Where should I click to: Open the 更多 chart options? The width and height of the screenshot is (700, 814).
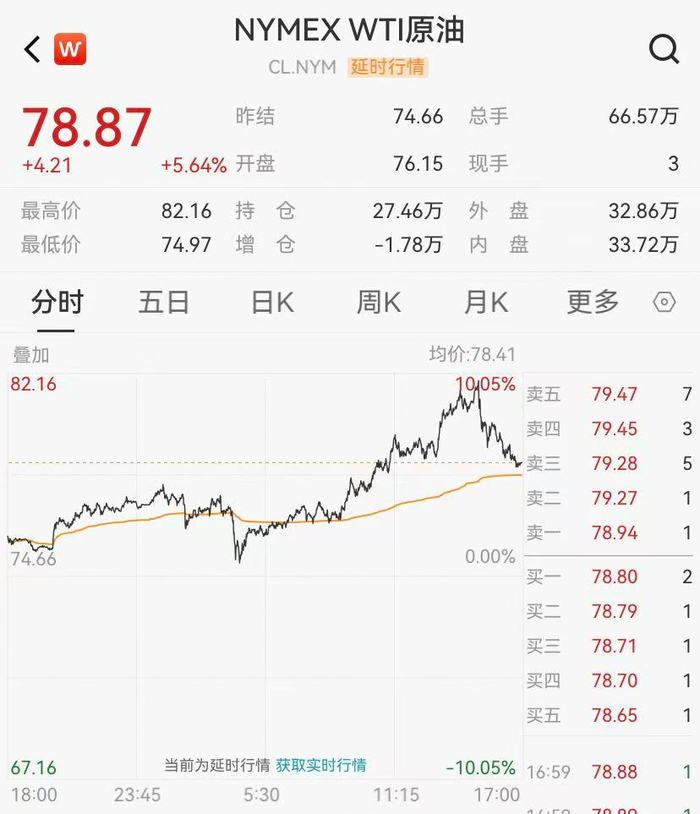[593, 302]
